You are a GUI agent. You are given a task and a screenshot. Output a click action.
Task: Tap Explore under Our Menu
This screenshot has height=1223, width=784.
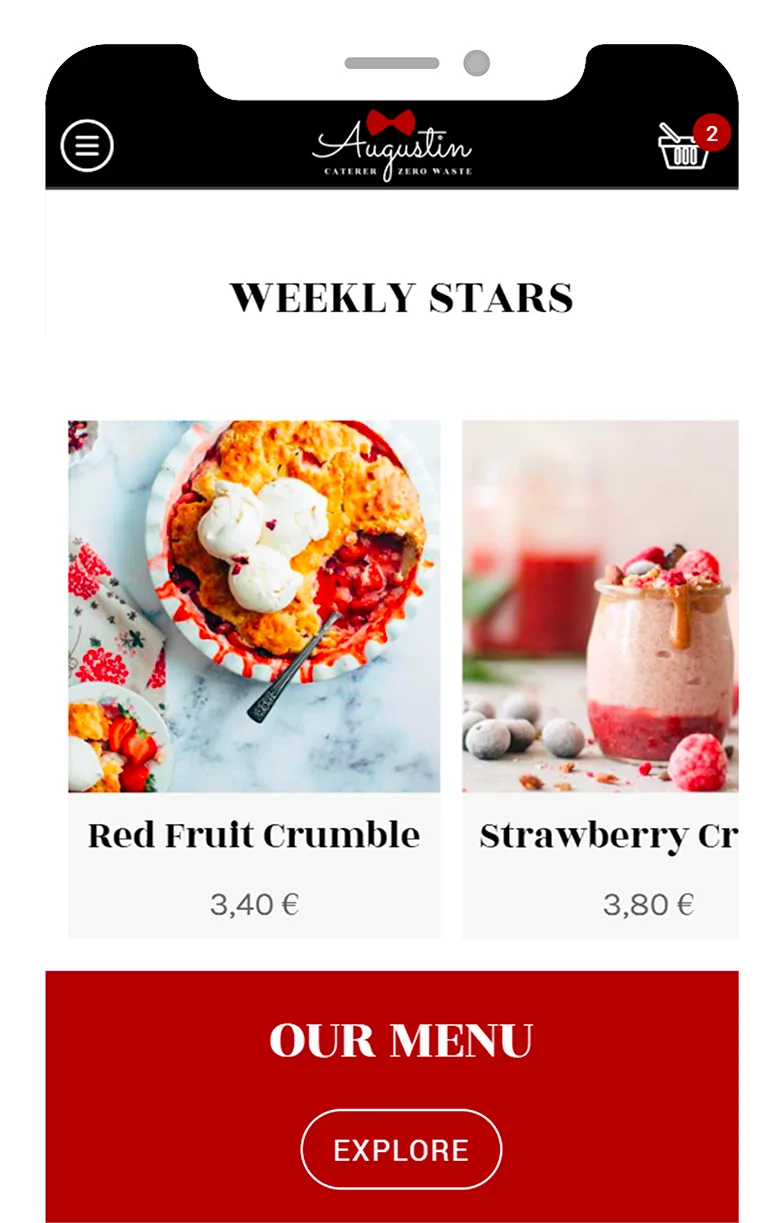click(x=401, y=1149)
